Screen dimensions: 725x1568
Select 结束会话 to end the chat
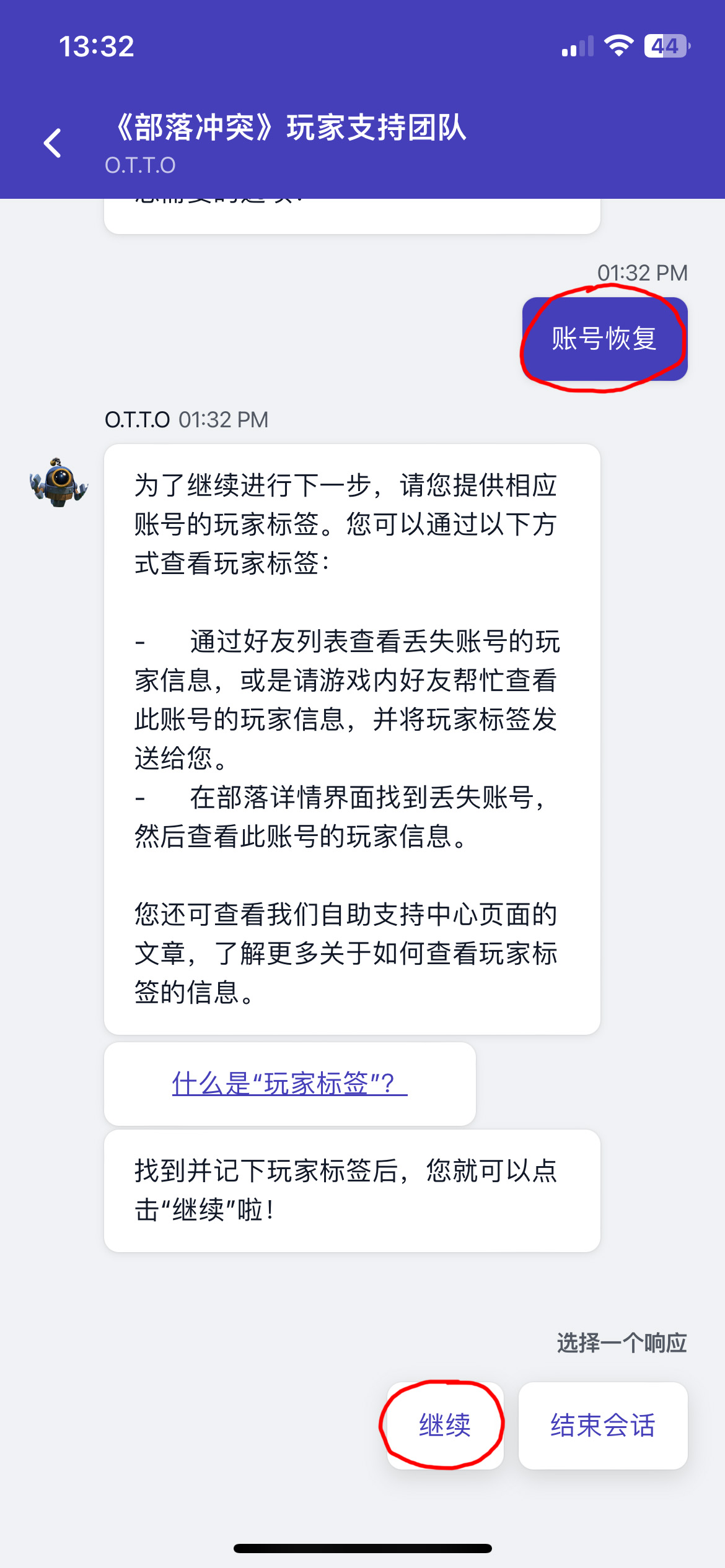click(x=602, y=1425)
